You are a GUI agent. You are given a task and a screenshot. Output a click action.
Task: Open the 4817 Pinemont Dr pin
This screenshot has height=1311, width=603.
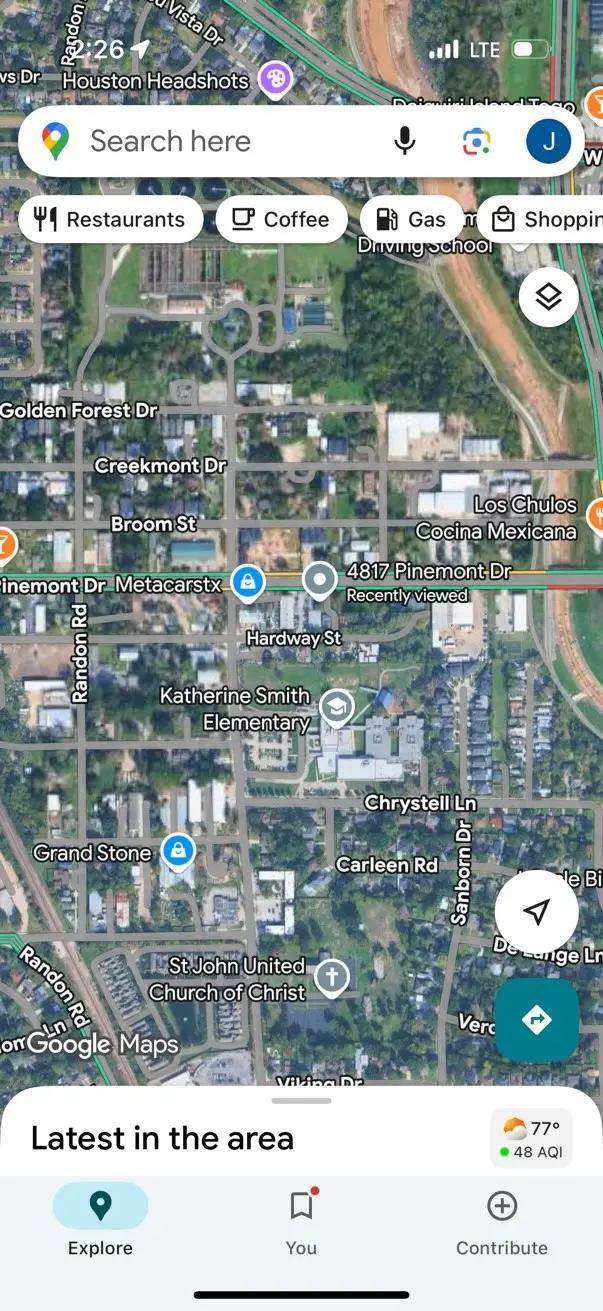pos(320,579)
